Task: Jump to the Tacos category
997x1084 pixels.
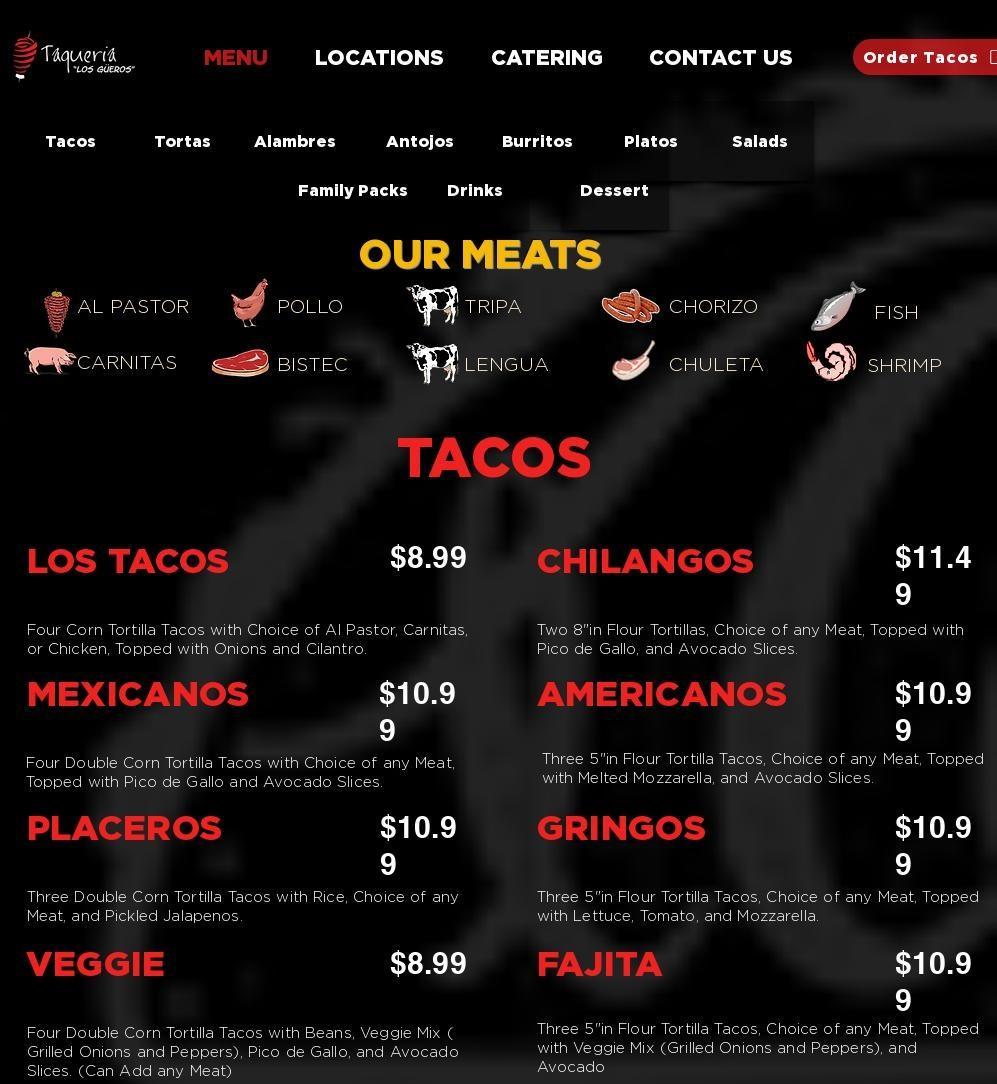Action: click(x=70, y=141)
